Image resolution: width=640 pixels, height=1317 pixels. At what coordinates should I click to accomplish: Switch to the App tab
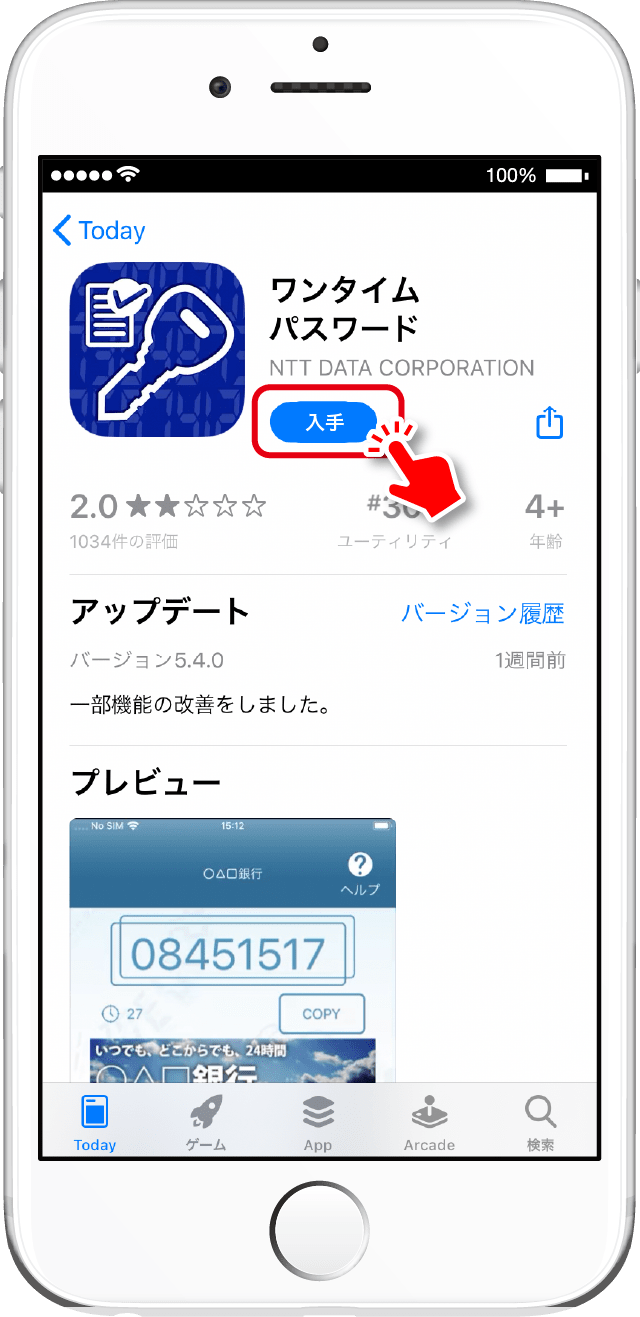point(318,1122)
